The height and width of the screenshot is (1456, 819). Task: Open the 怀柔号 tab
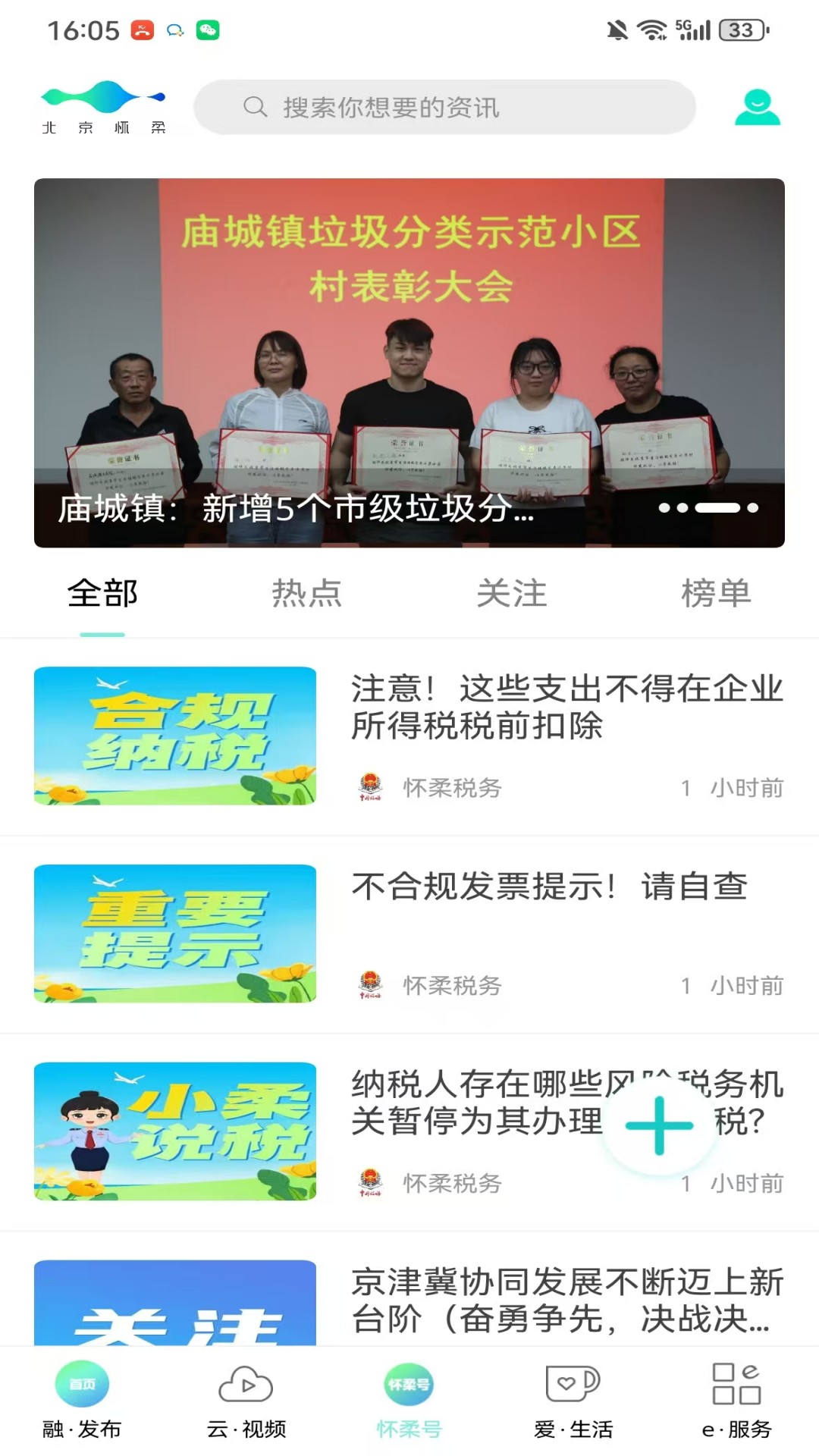[409, 1401]
